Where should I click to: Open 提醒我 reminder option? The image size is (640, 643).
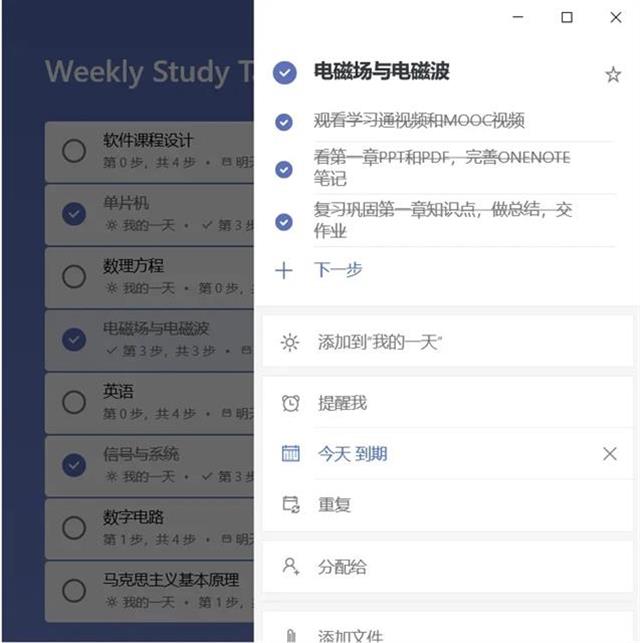[342, 403]
